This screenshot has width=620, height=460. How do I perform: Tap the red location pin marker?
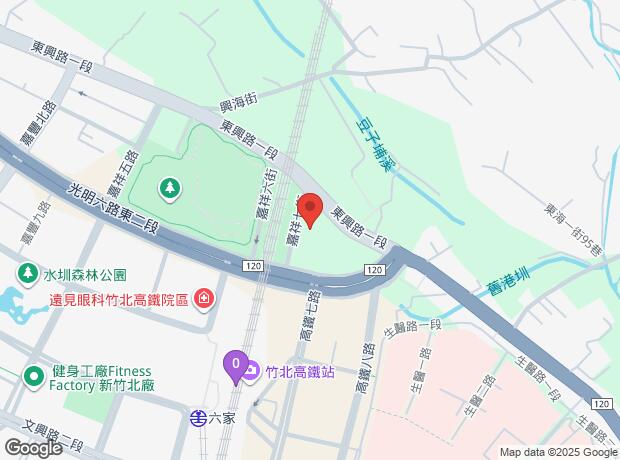[x=310, y=208]
